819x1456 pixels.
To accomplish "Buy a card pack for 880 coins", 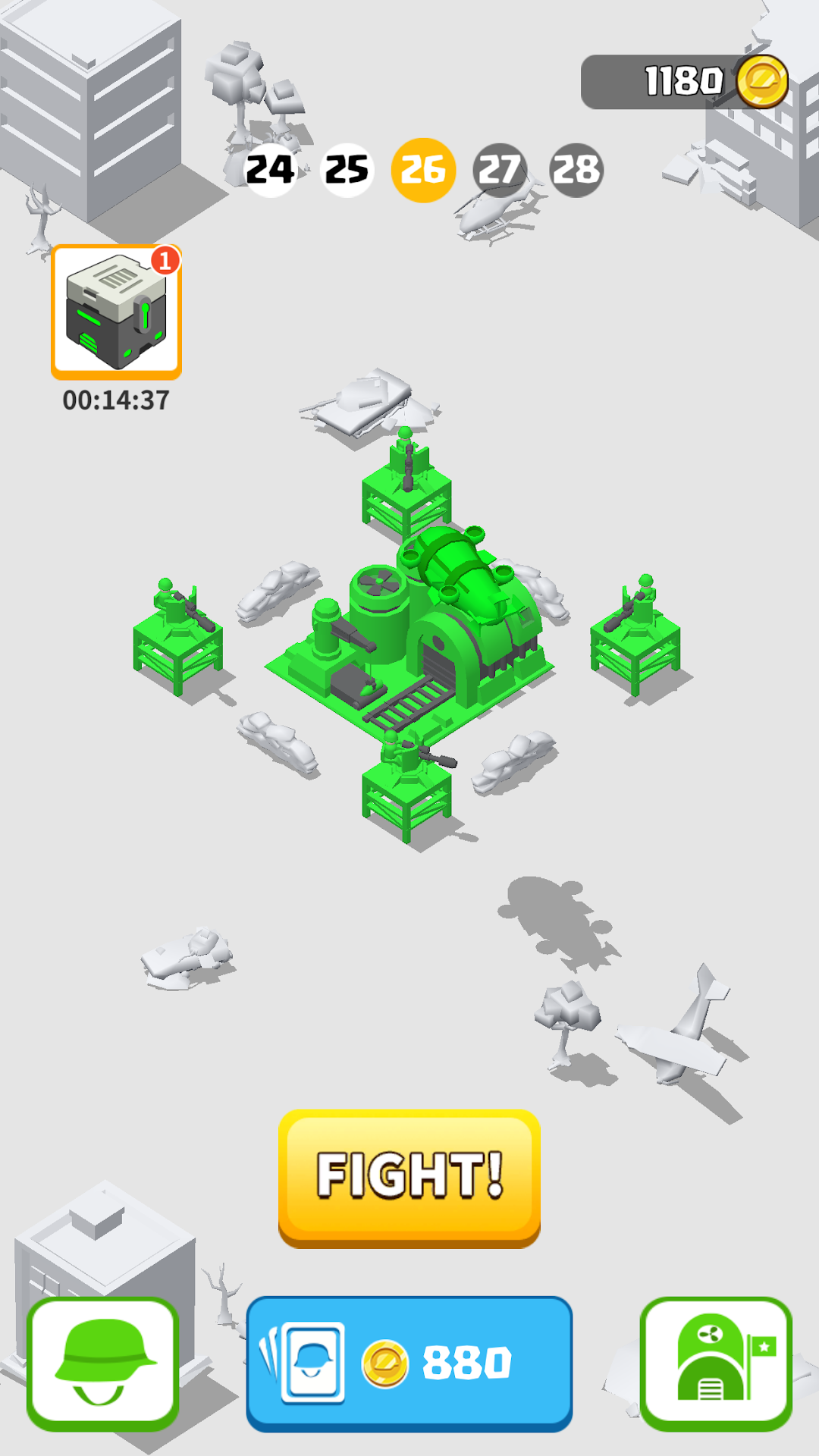I will [x=409, y=1363].
